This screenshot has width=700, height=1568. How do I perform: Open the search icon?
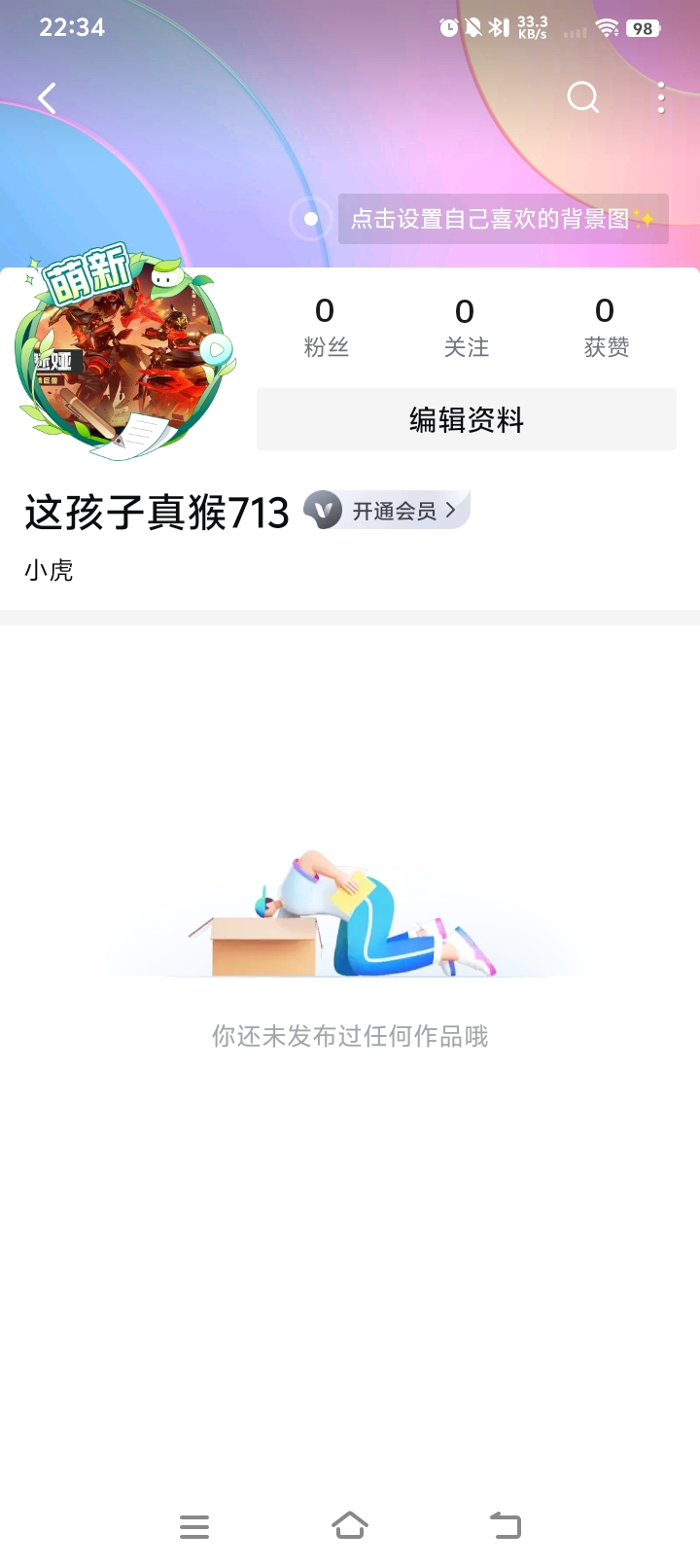(582, 97)
